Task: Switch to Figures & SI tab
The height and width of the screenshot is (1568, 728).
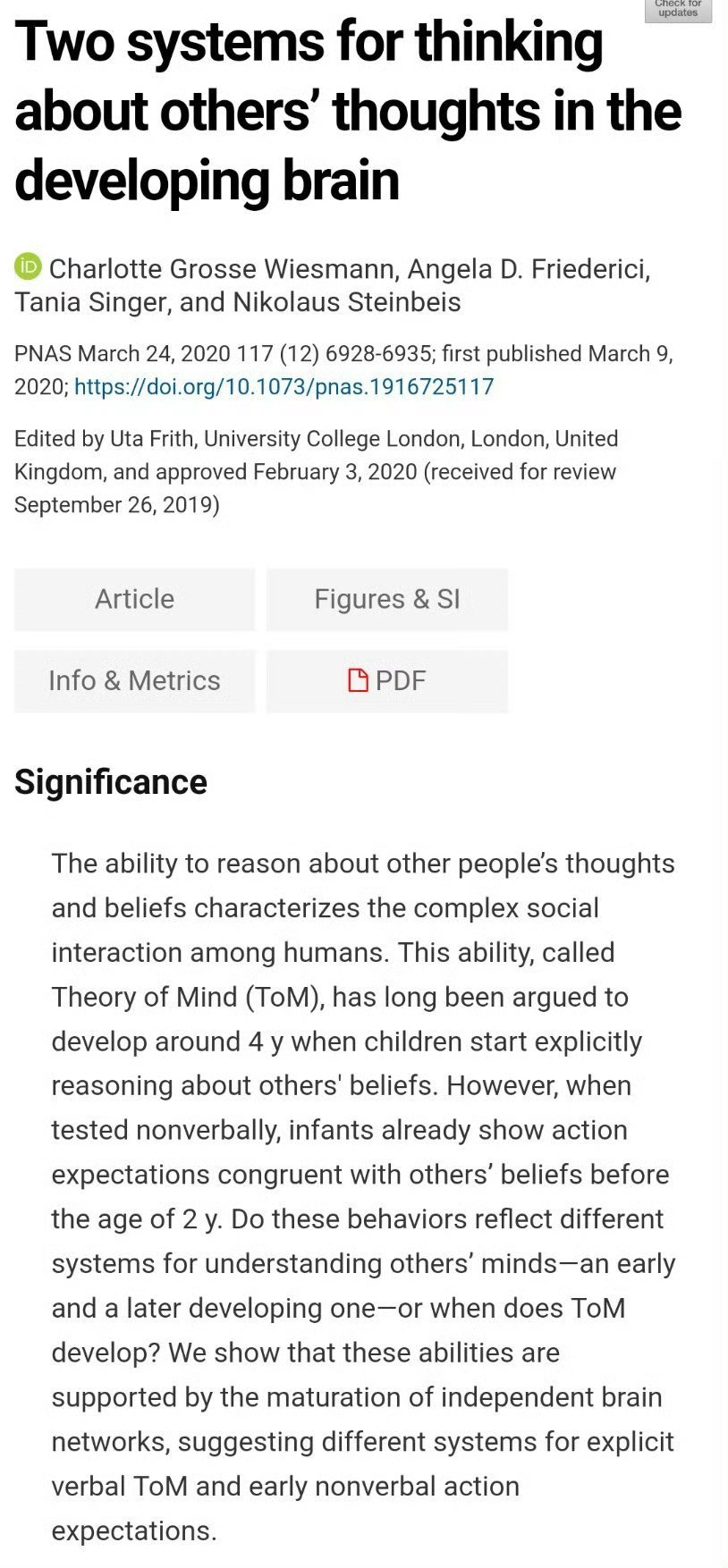Action: point(386,599)
